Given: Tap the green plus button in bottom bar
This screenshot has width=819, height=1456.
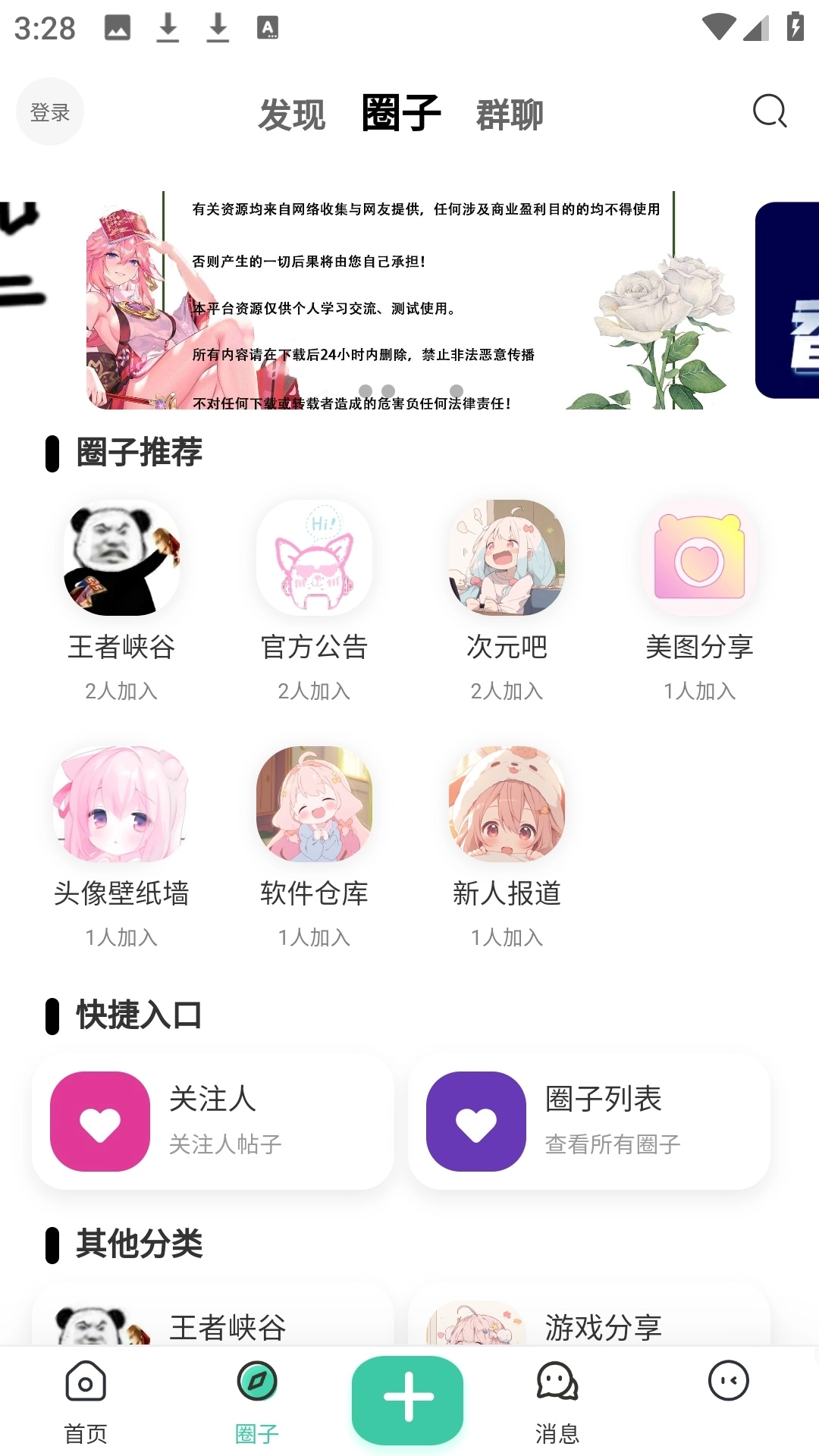Looking at the screenshot, I should tap(408, 1398).
